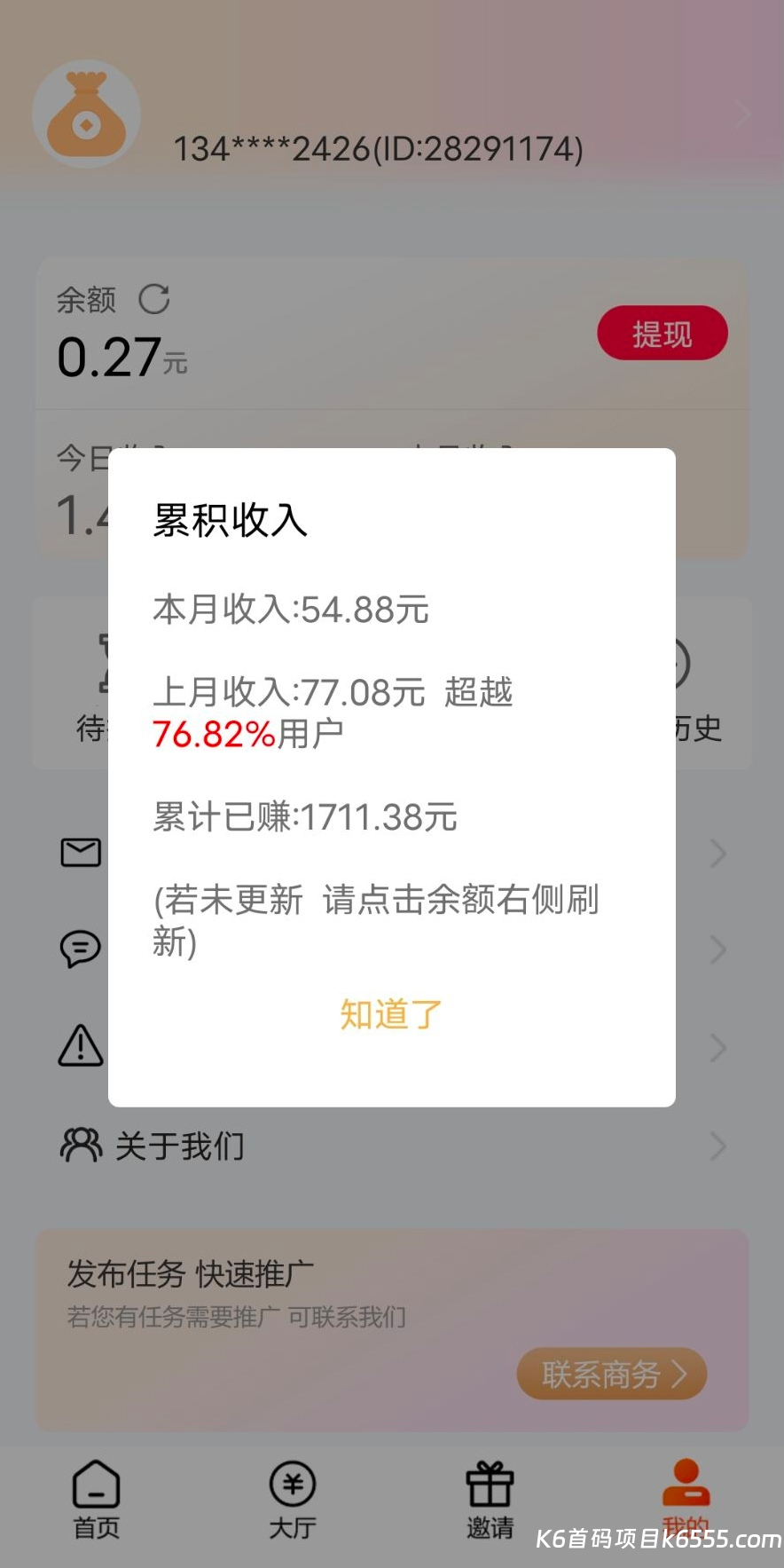Tap the 关于我们 people icon
The height and width of the screenshot is (1568, 784).
click(x=80, y=1146)
